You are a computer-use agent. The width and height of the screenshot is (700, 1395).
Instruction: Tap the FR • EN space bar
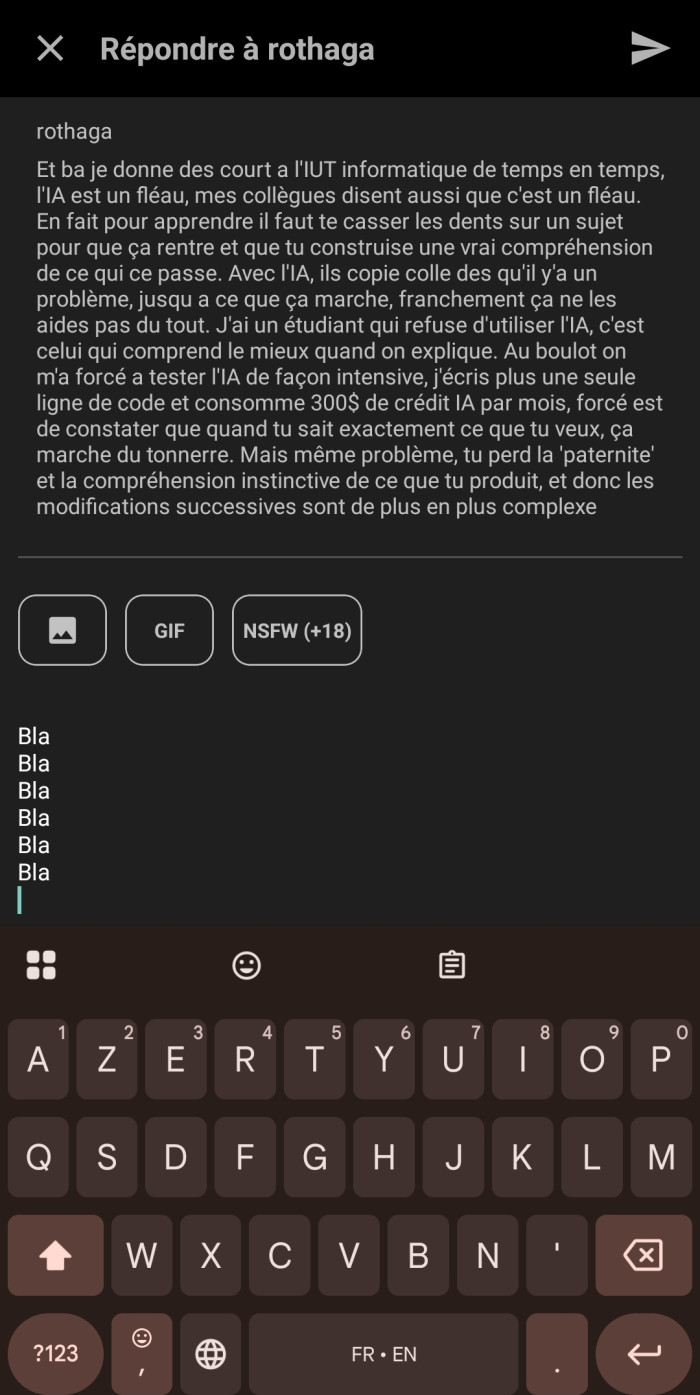coord(384,1354)
